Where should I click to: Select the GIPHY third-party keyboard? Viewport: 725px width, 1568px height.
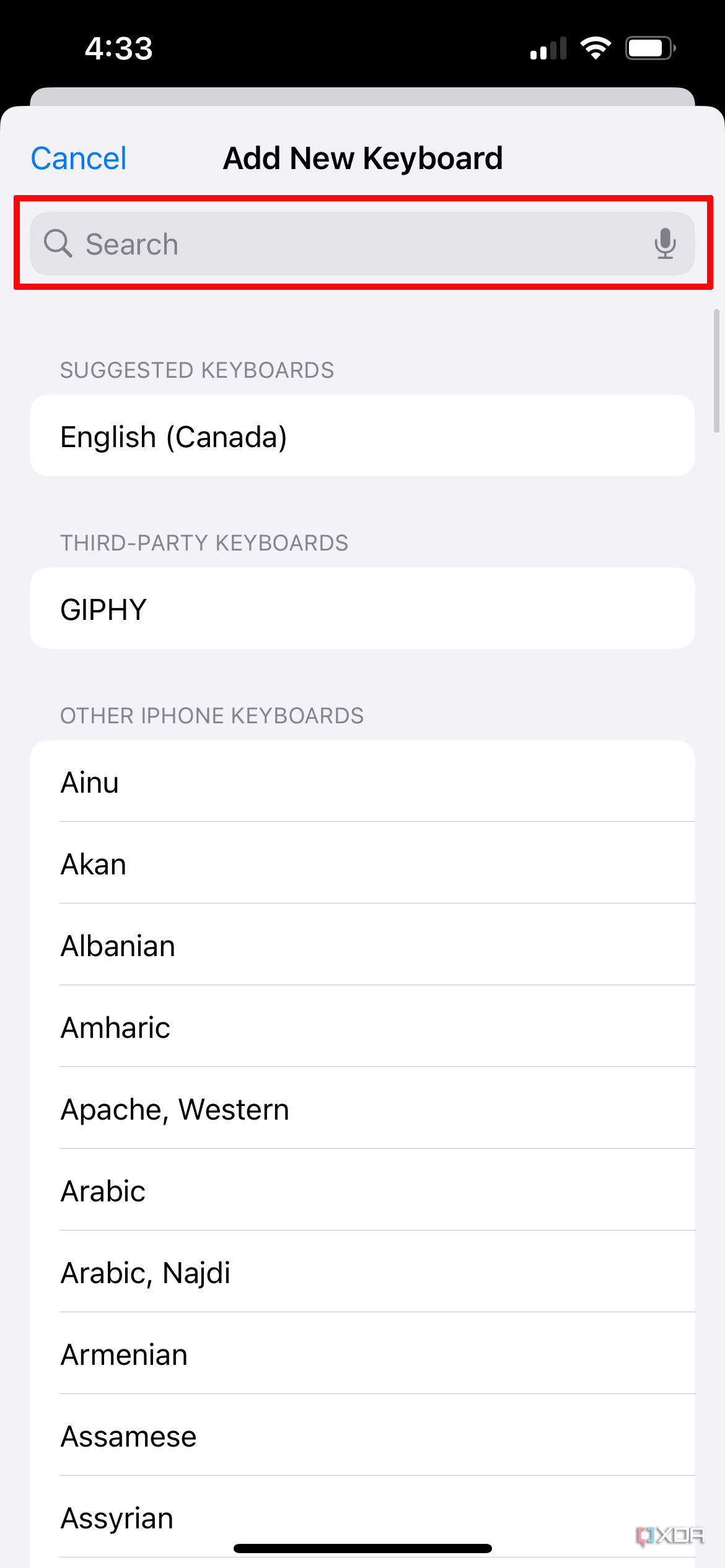click(x=362, y=609)
